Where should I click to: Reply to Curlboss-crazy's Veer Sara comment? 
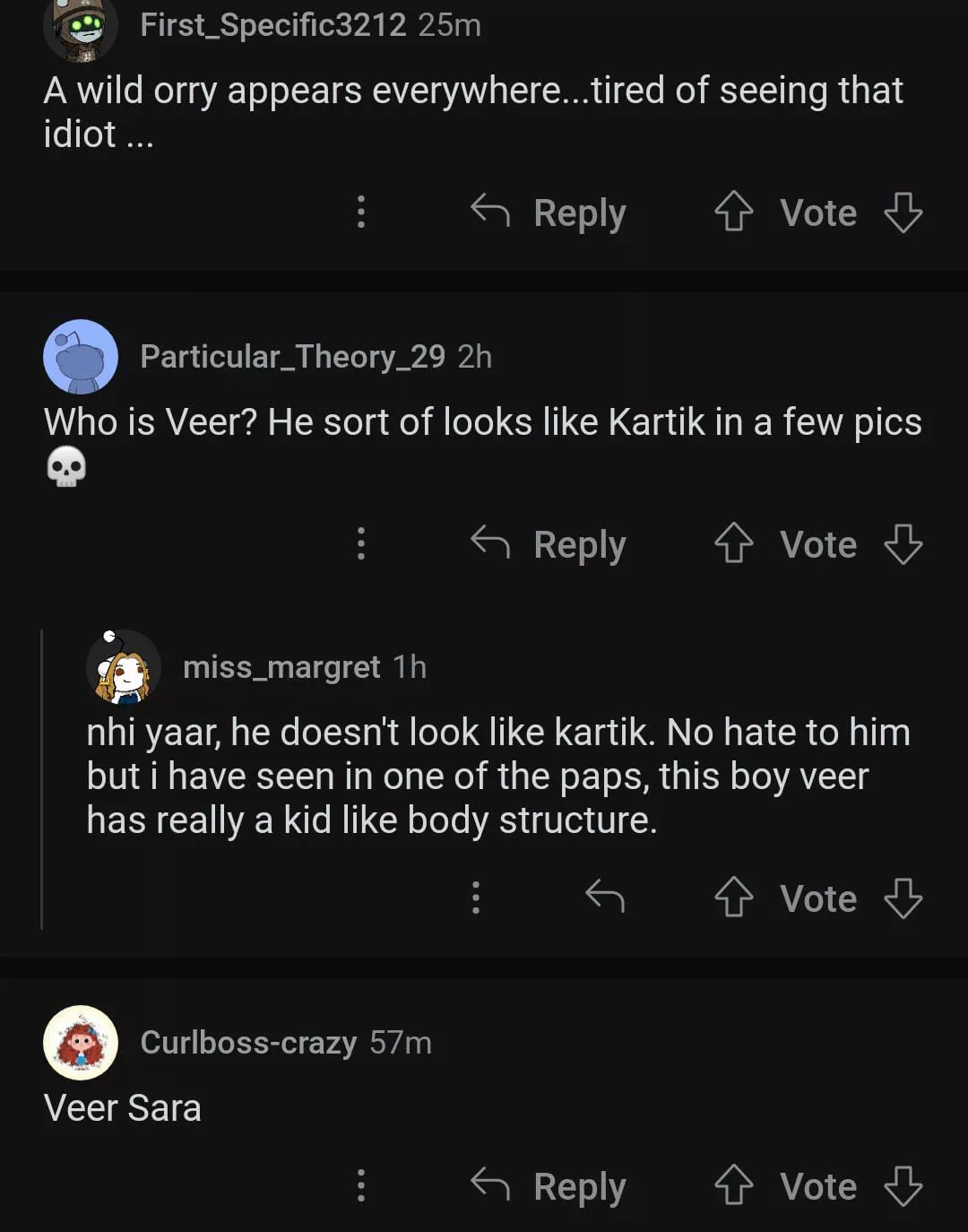[549, 1186]
